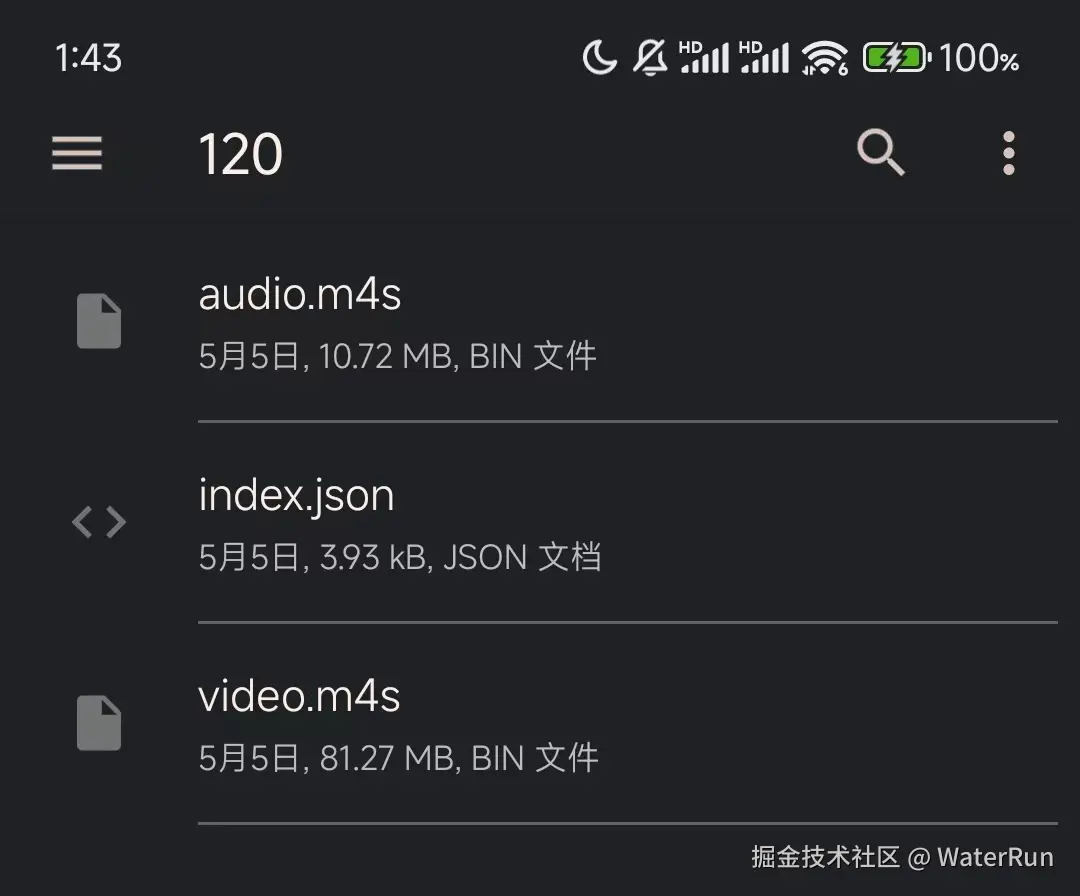1080x896 pixels.
Task: Search files in folder 120
Action: pyautogui.click(x=881, y=153)
